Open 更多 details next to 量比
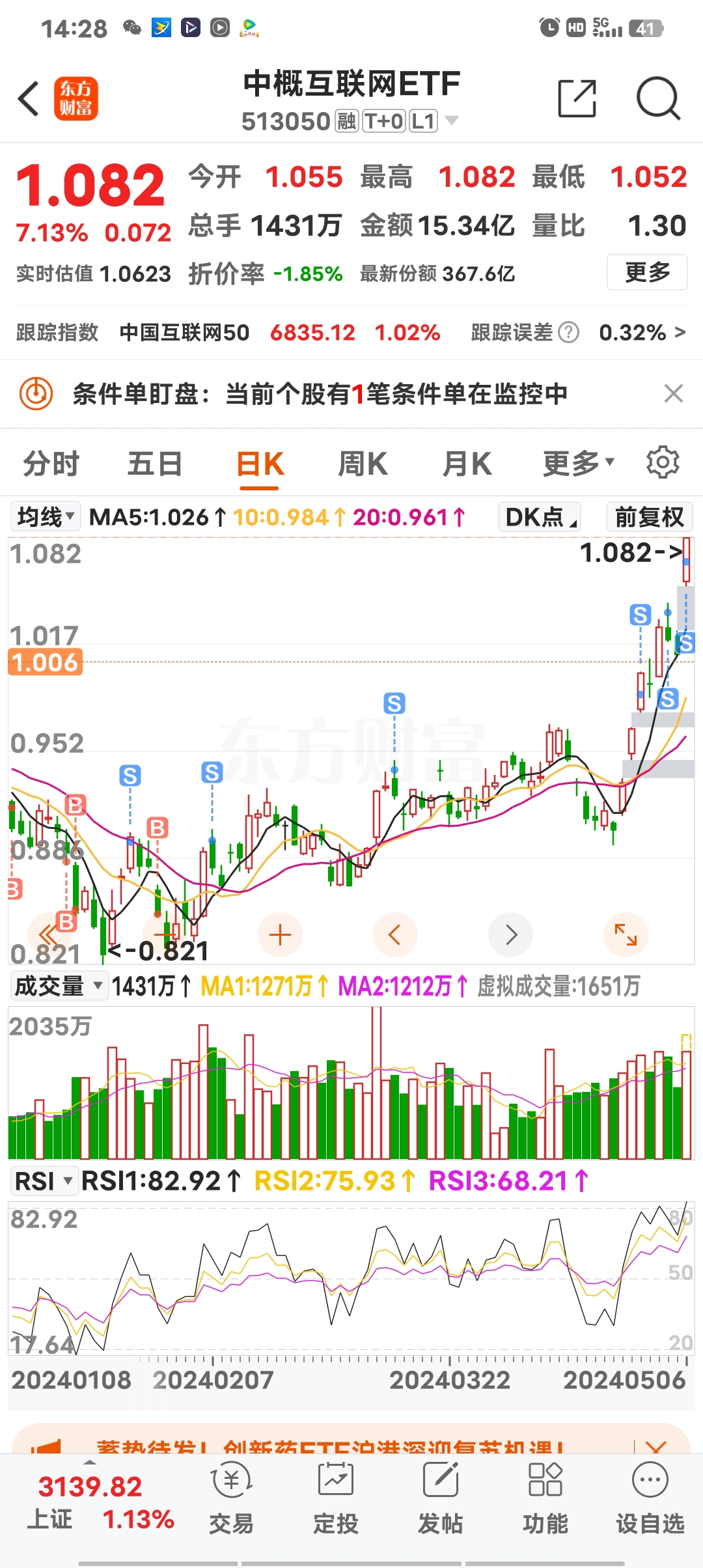Screen dimensions: 703x1568 [646, 273]
